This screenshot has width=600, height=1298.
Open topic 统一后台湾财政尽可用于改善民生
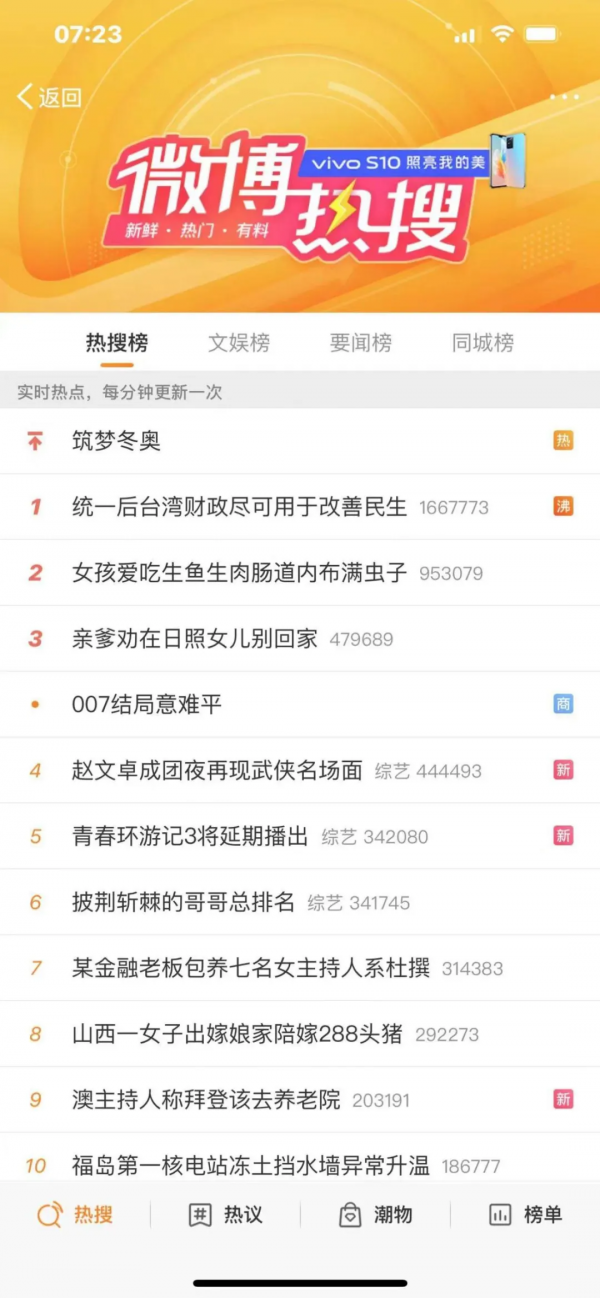pyautogui.click(x=239, y=507)
